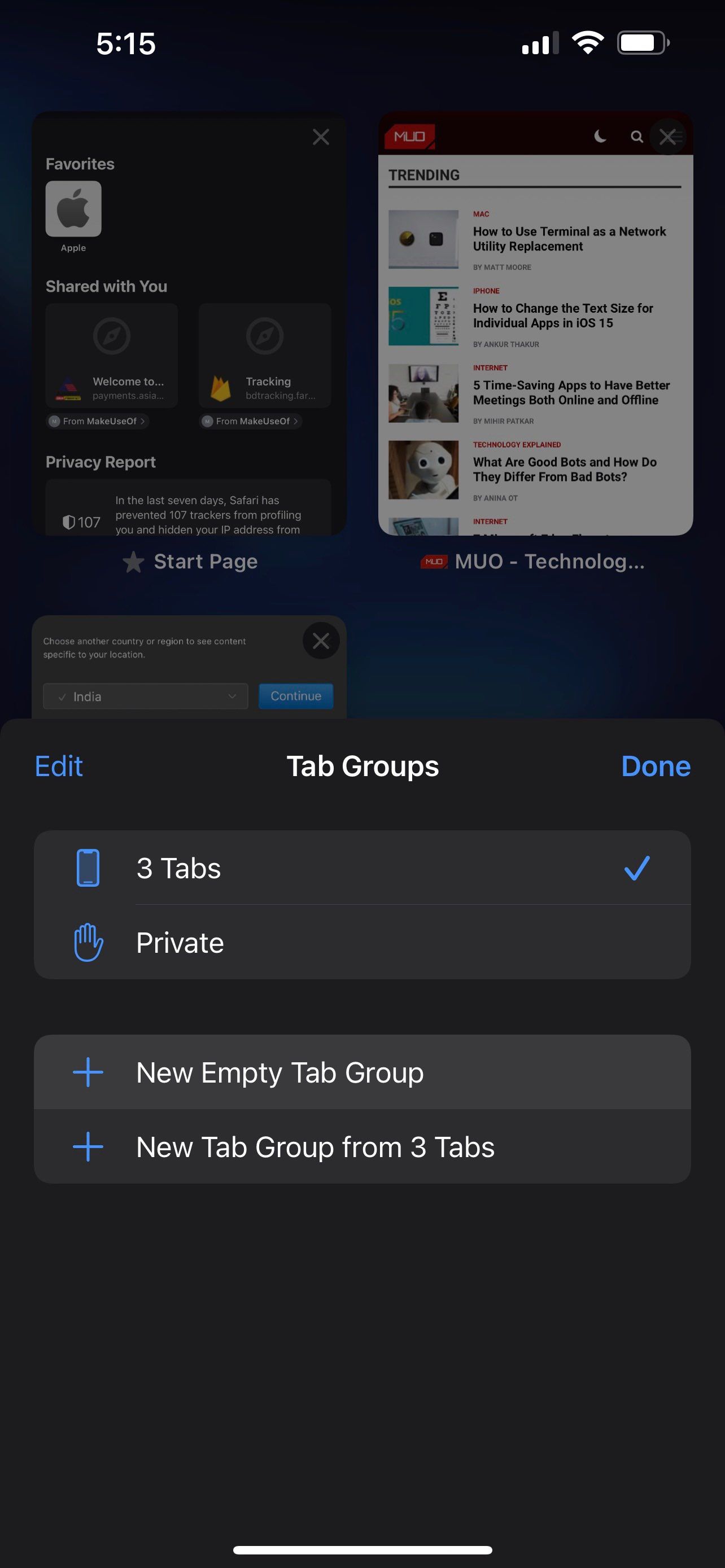725x1568 pixels.
Task: Tap Edit in the Tab Groups sheet
Action: 58,767
